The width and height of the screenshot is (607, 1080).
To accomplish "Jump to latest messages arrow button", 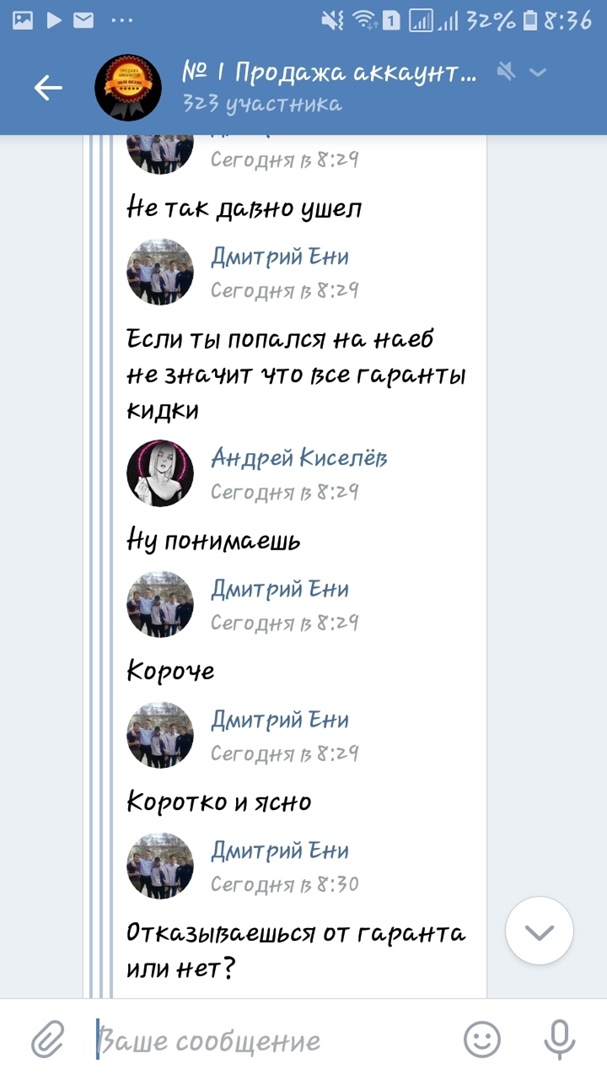I will (539, 932).
